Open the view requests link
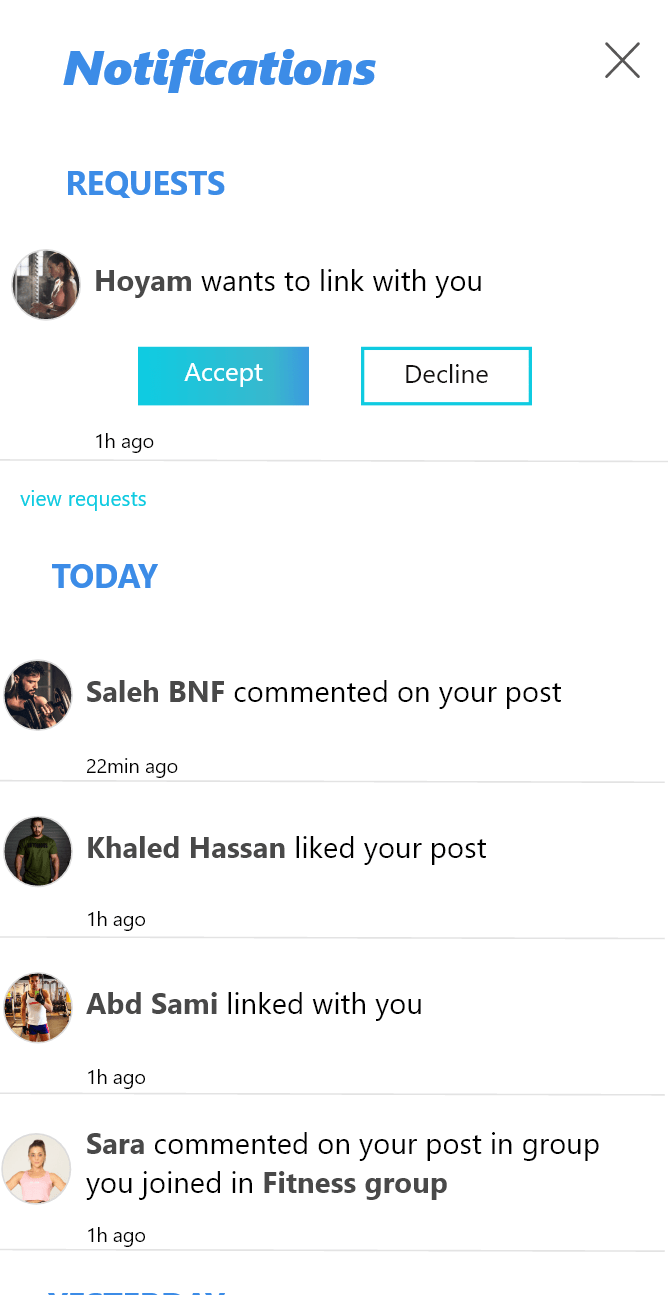This screenshot has width=668, height=1295. [83, 499]
